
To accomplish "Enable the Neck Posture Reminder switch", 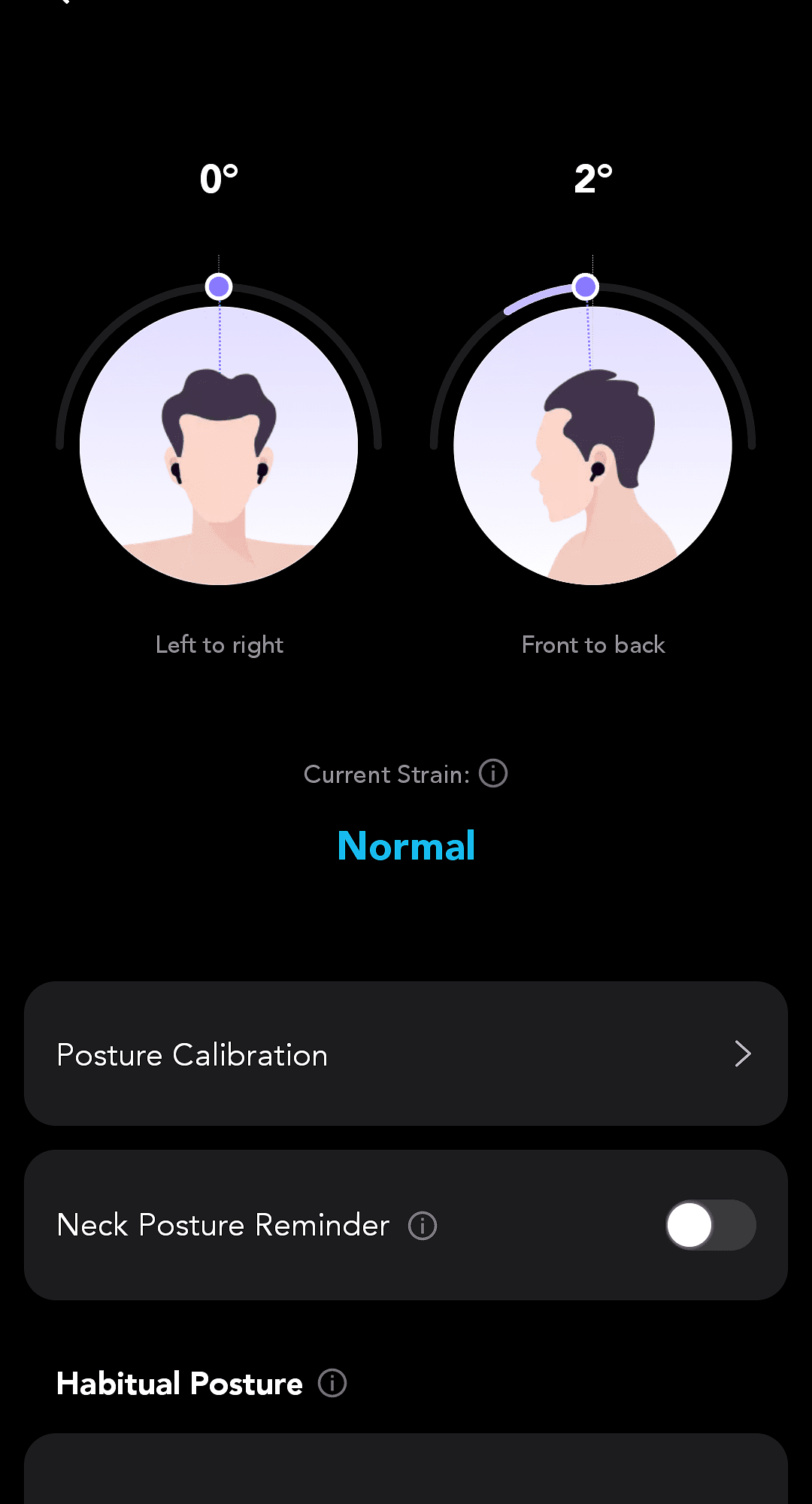I will [710, 1225].
